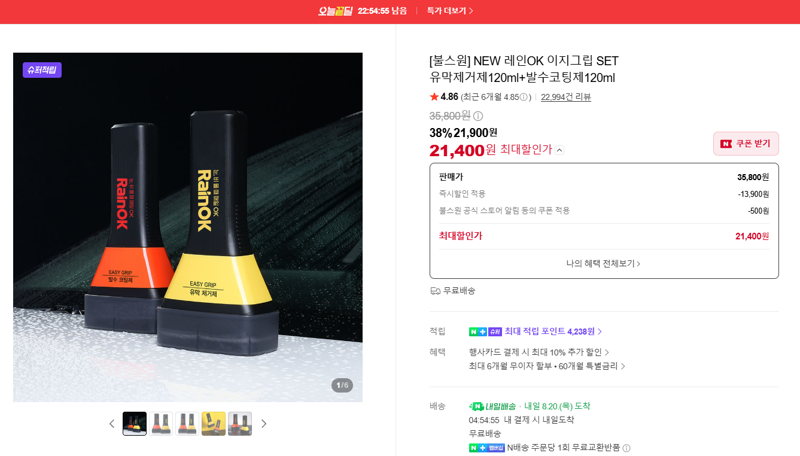This screenshot has height=456, width=800.
Task: Show info for recent 6-month rating
Action: [523, 97]
